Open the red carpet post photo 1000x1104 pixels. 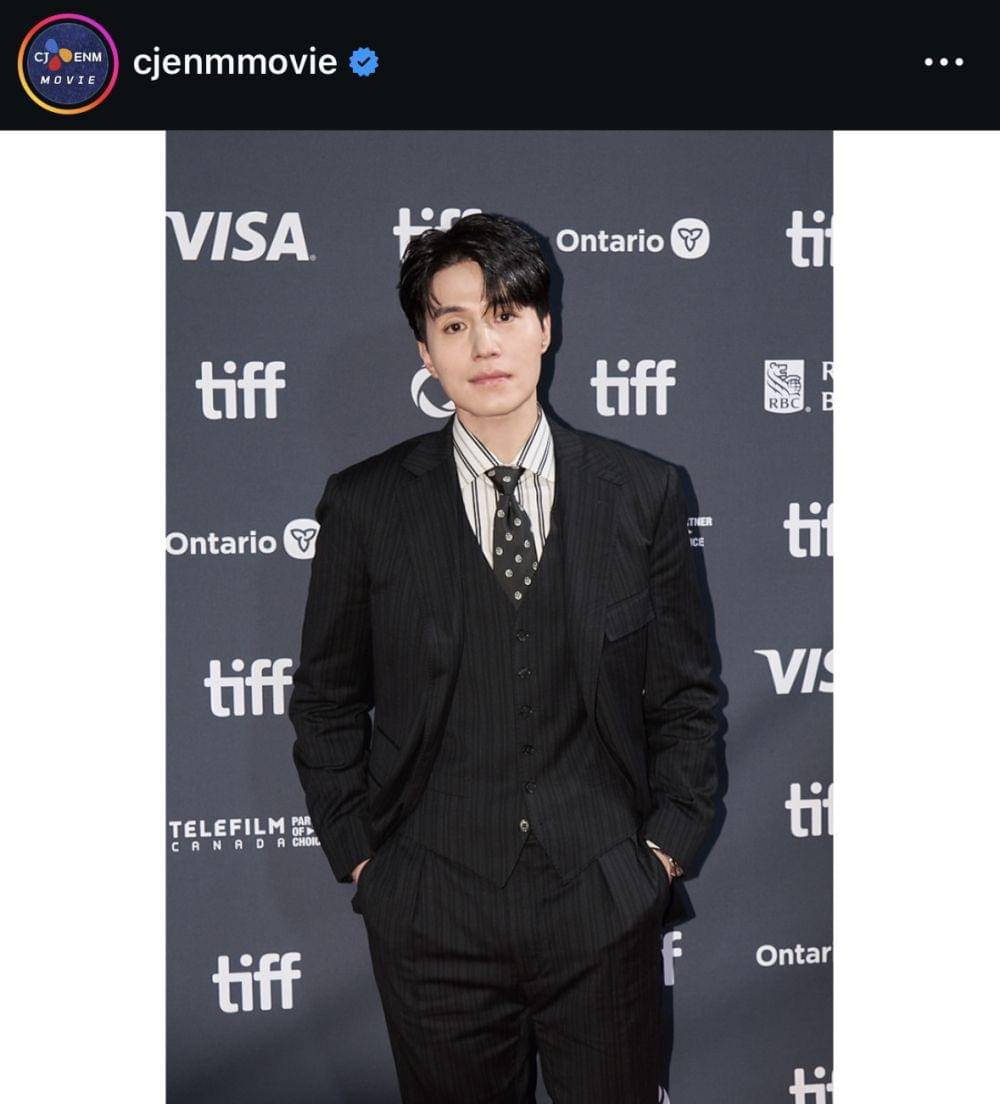[499, 616]
